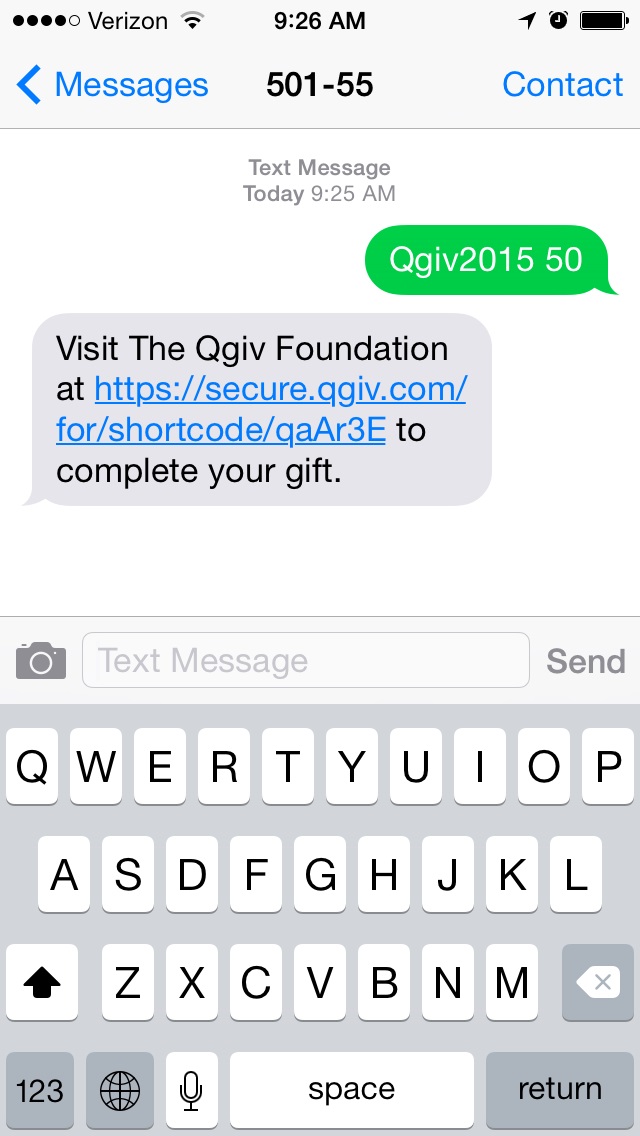
Task: Hit the backspace key
Action: (x=598, y=982)
